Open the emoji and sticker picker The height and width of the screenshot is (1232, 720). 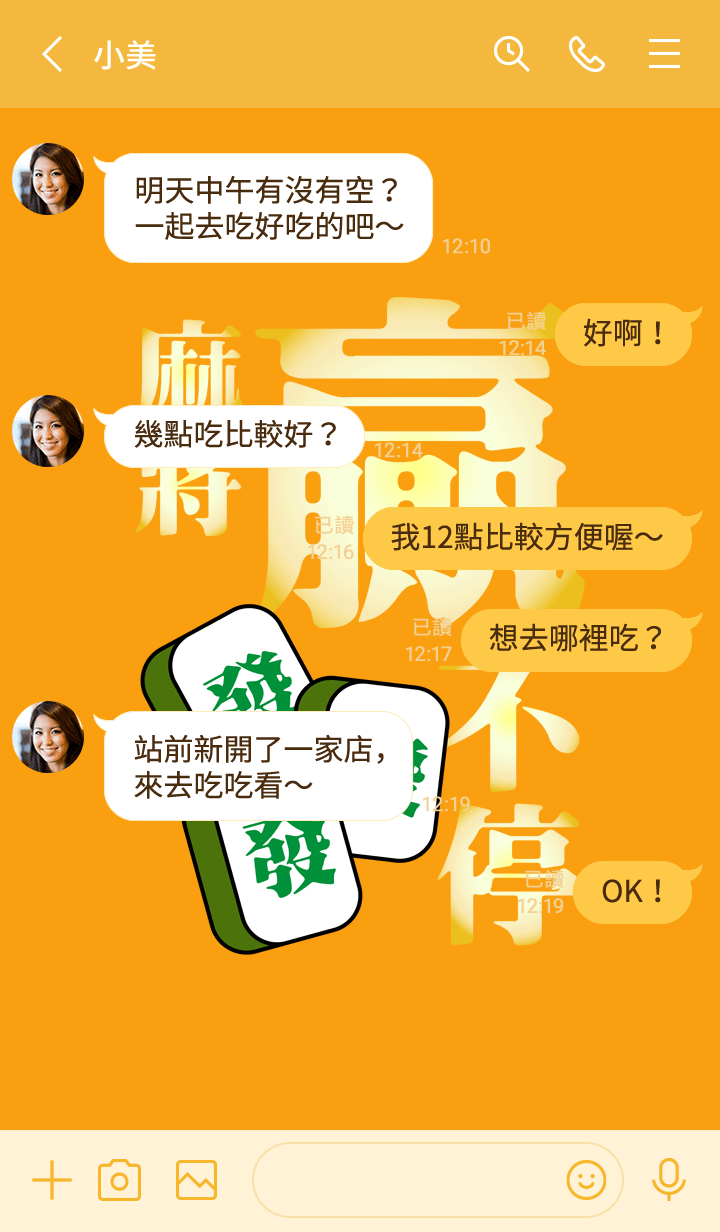tap(586, 1181)
